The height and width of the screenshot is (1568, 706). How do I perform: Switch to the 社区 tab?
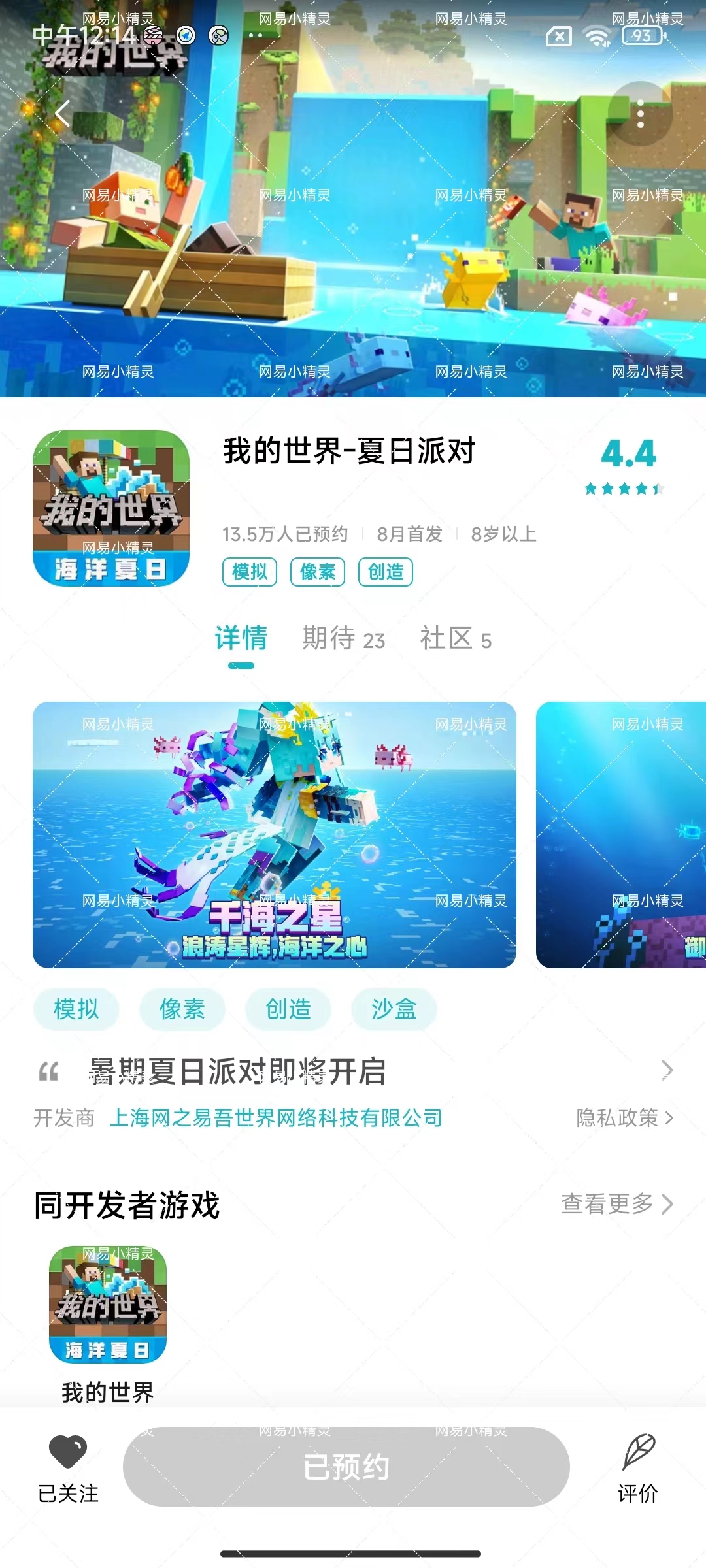pyautogui.click(x=455, y=639)
